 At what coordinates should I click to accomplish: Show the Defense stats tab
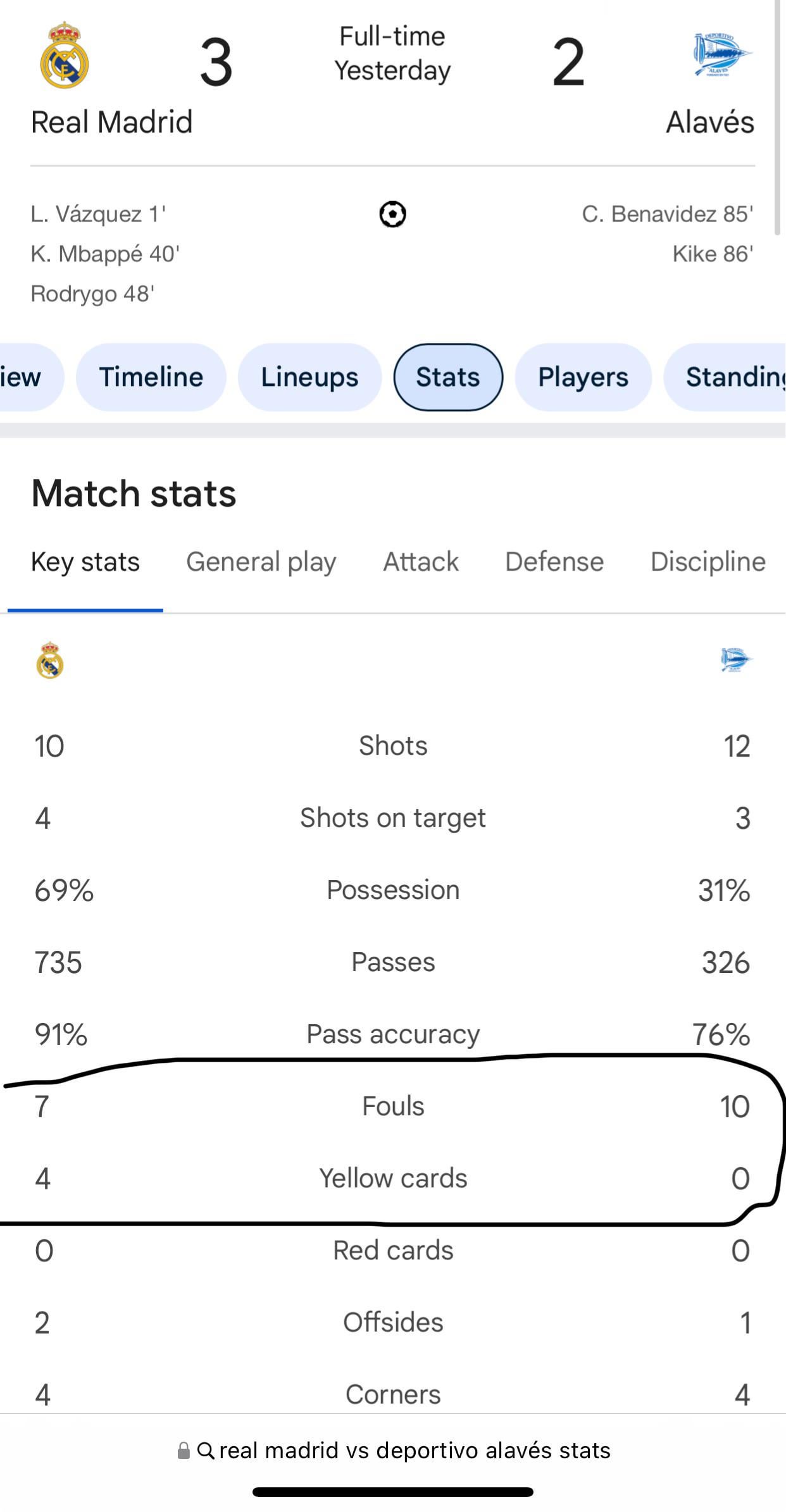tap(554, 562)
